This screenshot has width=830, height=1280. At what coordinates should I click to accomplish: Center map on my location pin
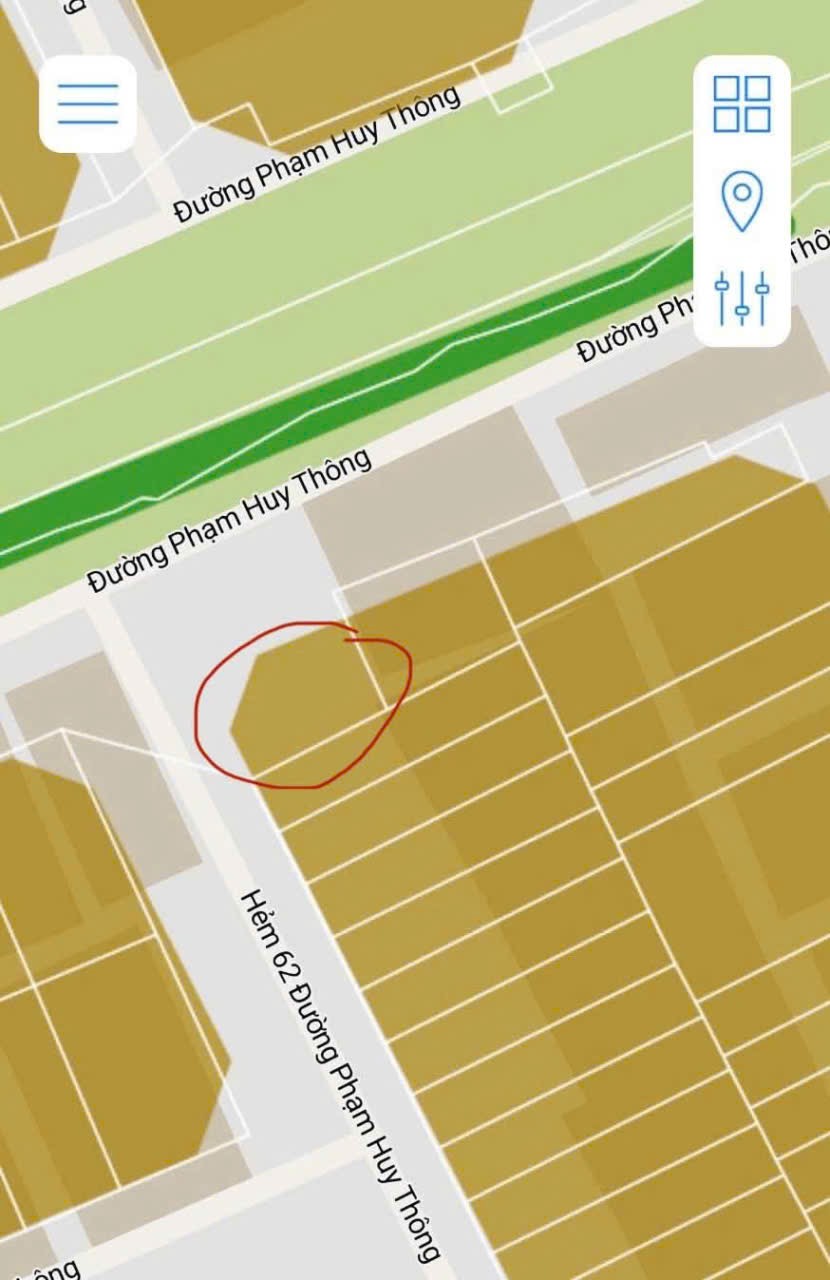point(741,200)
